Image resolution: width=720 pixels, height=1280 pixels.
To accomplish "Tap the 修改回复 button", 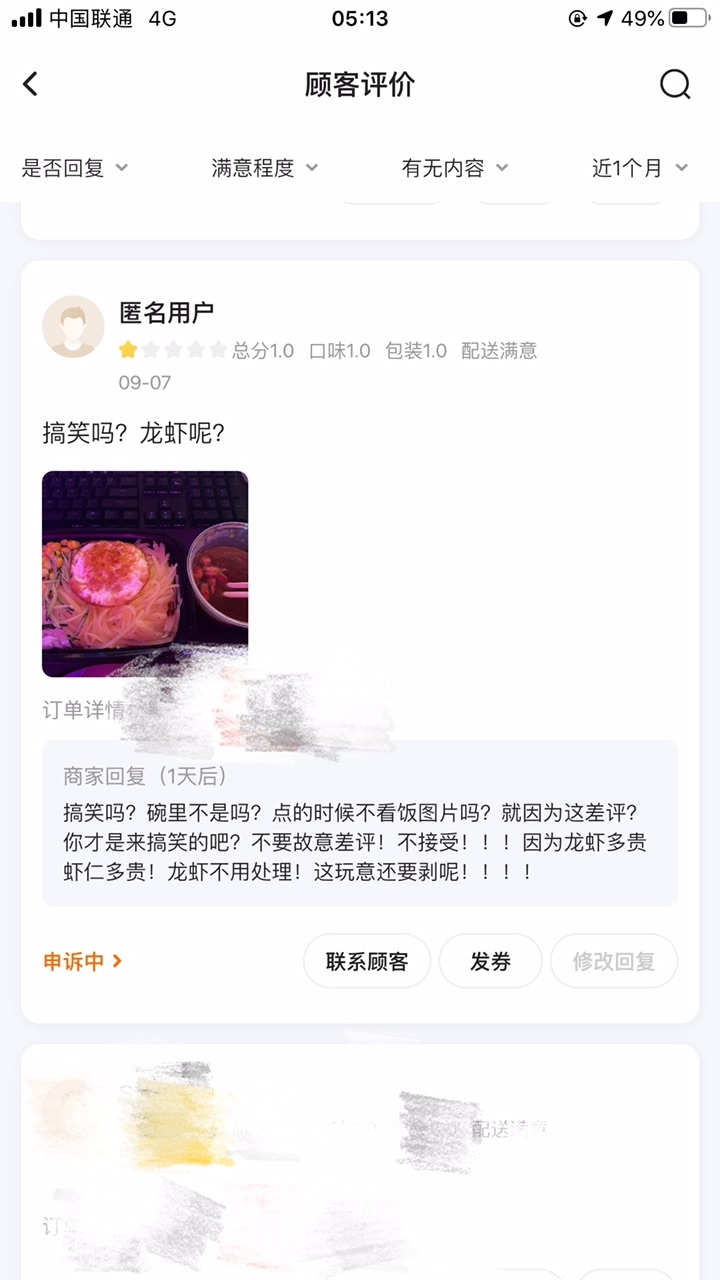I will 613,961.
